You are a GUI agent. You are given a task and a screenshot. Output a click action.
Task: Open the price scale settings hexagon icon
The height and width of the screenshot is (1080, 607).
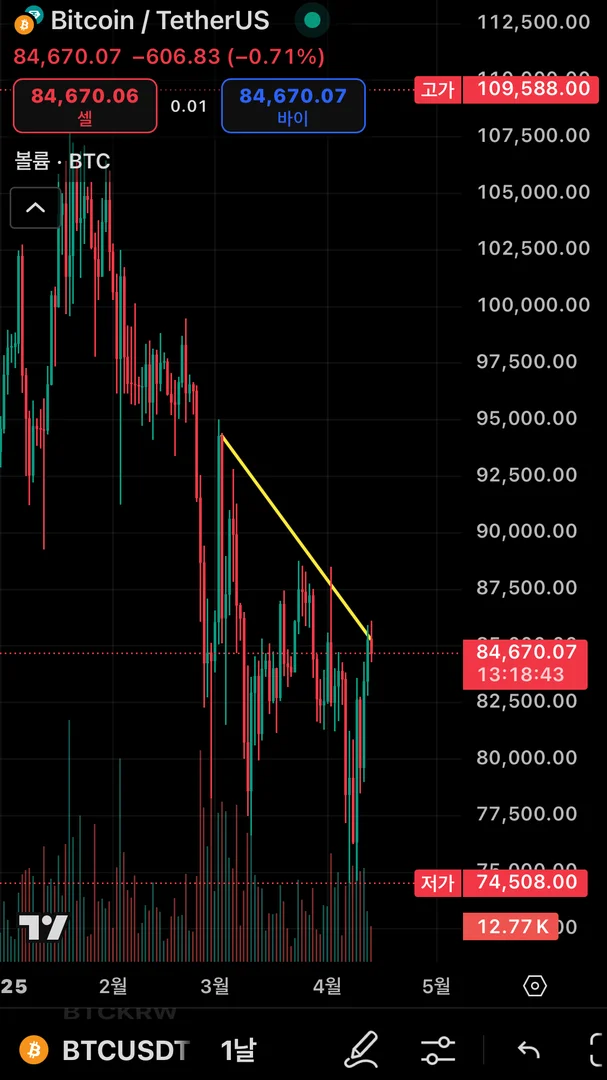(535, 986)
